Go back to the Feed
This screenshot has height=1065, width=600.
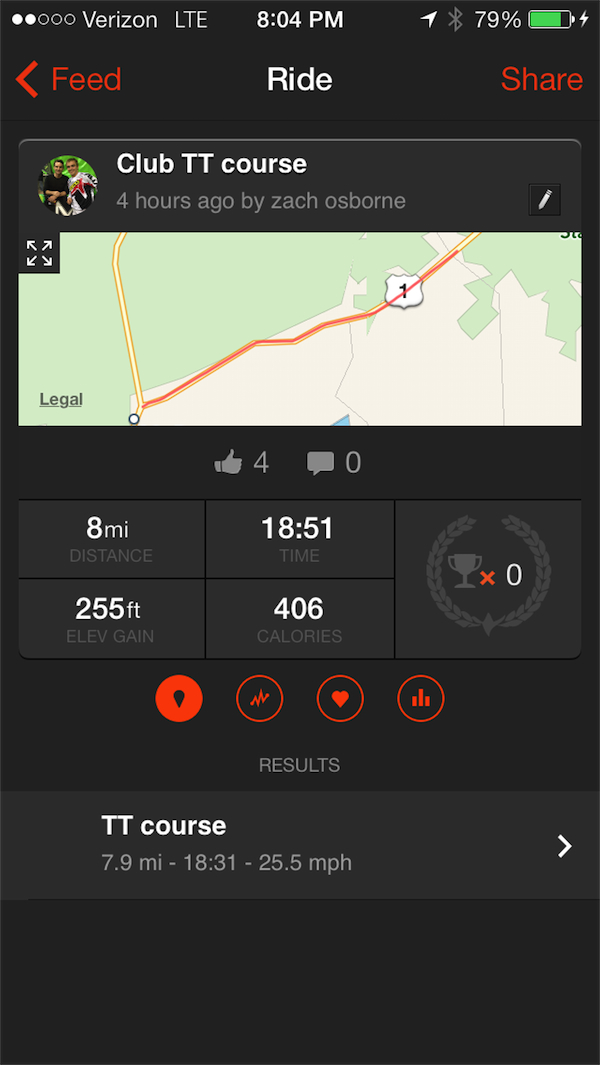pos(68,79)
